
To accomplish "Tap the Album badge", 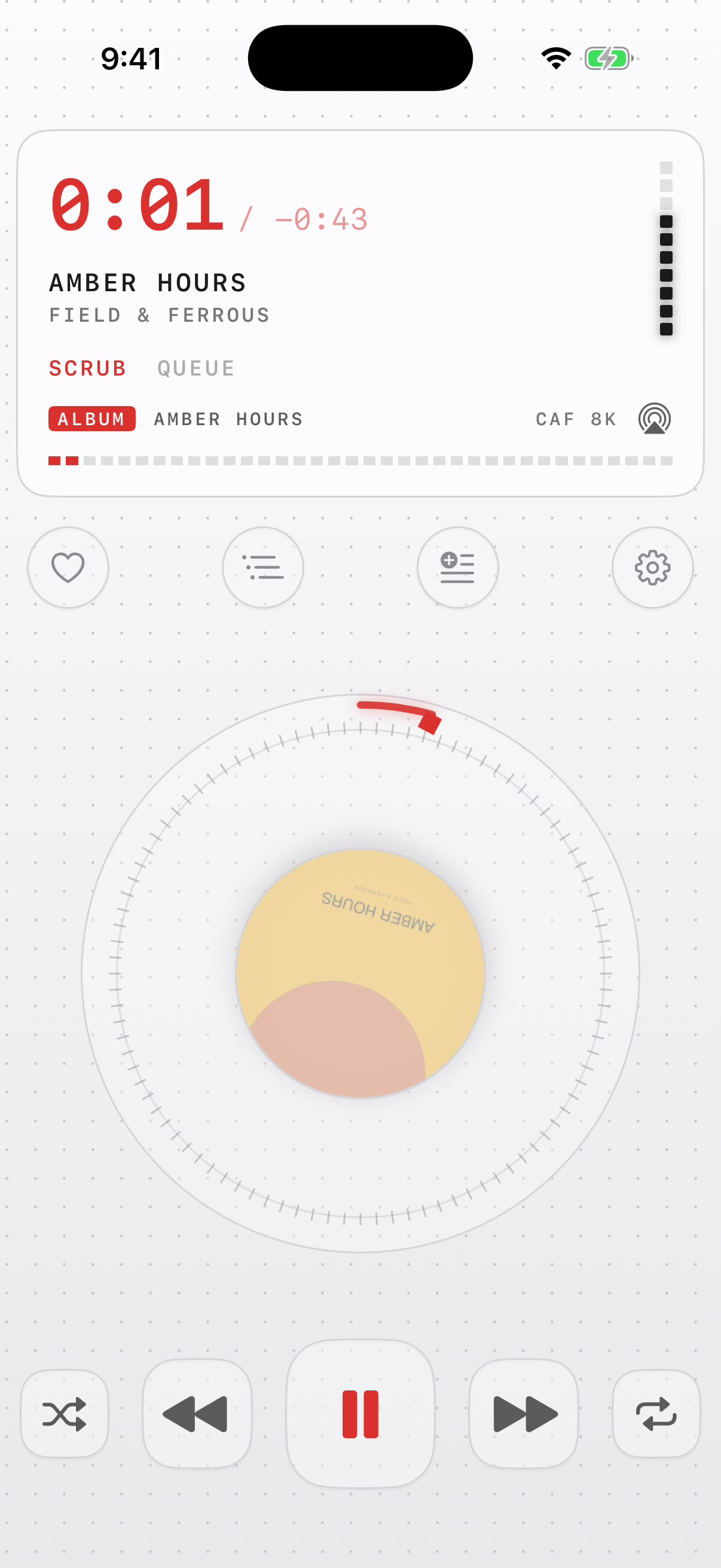I will tap(92, 419).
